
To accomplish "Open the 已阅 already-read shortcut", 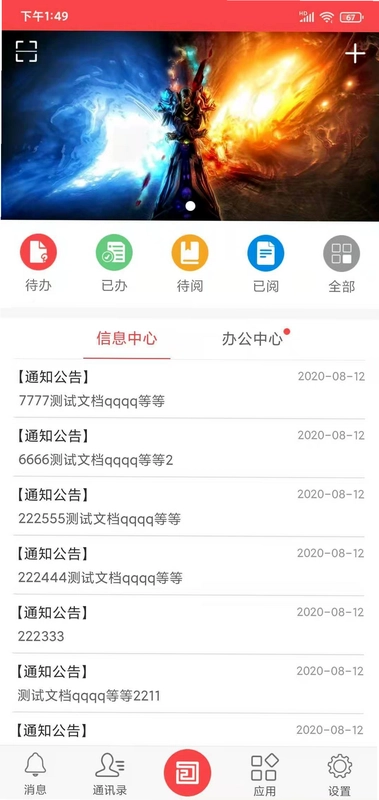I will coord(266,263).
